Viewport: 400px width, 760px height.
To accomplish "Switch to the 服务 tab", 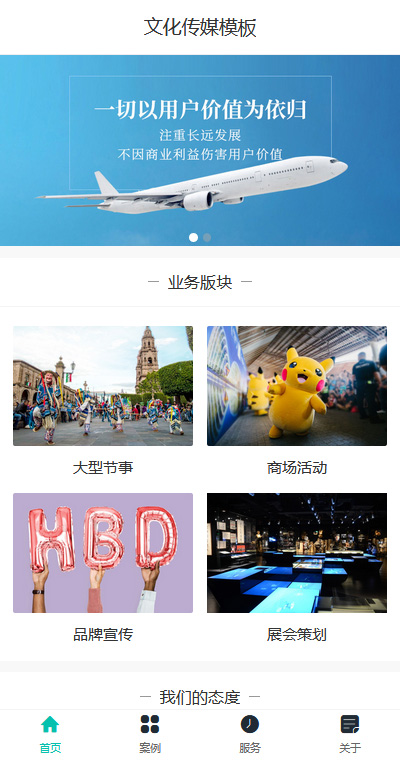I will coord(250,735).
